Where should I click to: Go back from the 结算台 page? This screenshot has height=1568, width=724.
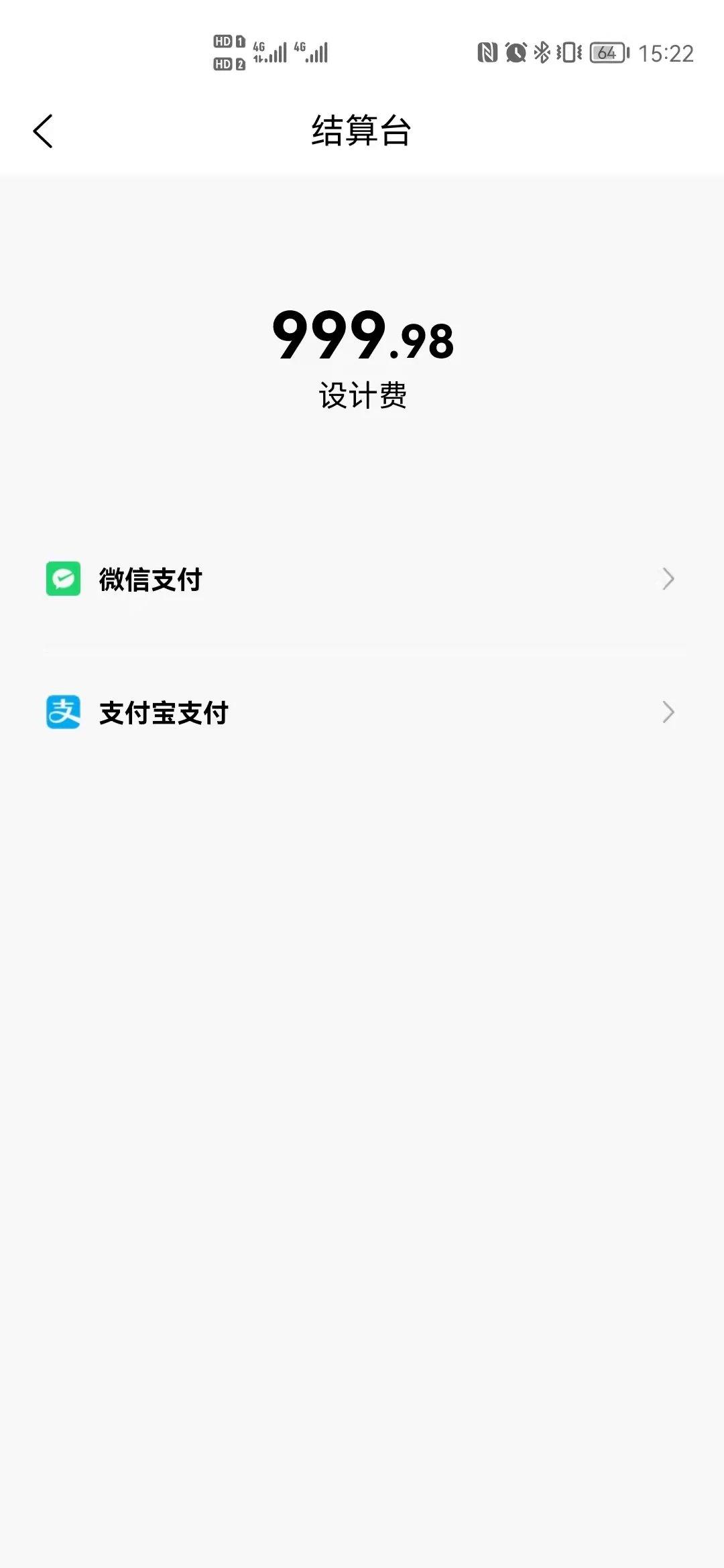tap(43, 131)
